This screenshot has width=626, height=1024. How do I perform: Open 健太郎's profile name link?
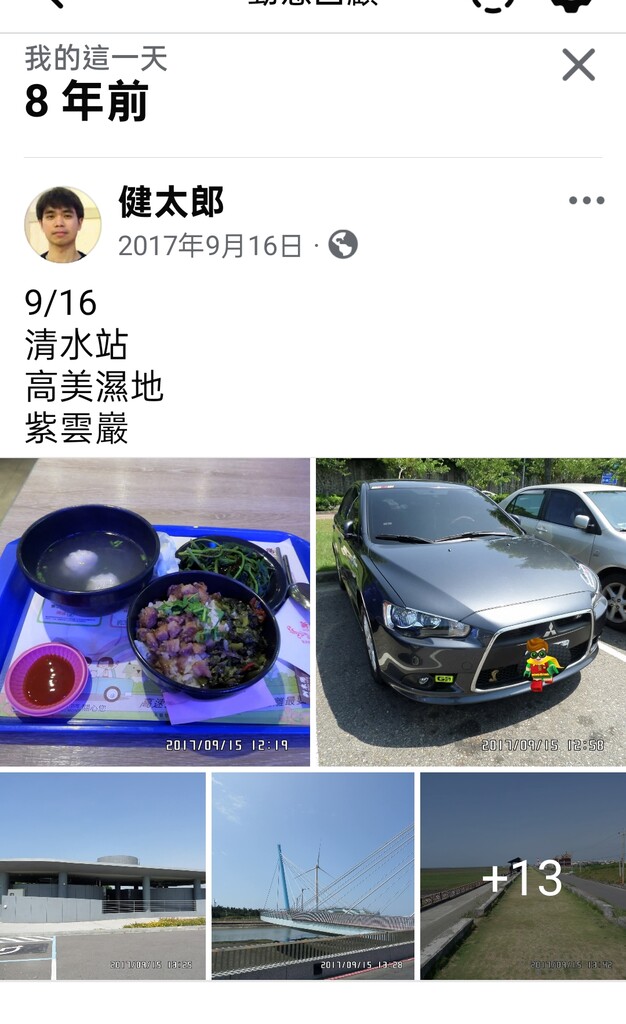pos(171,203)
